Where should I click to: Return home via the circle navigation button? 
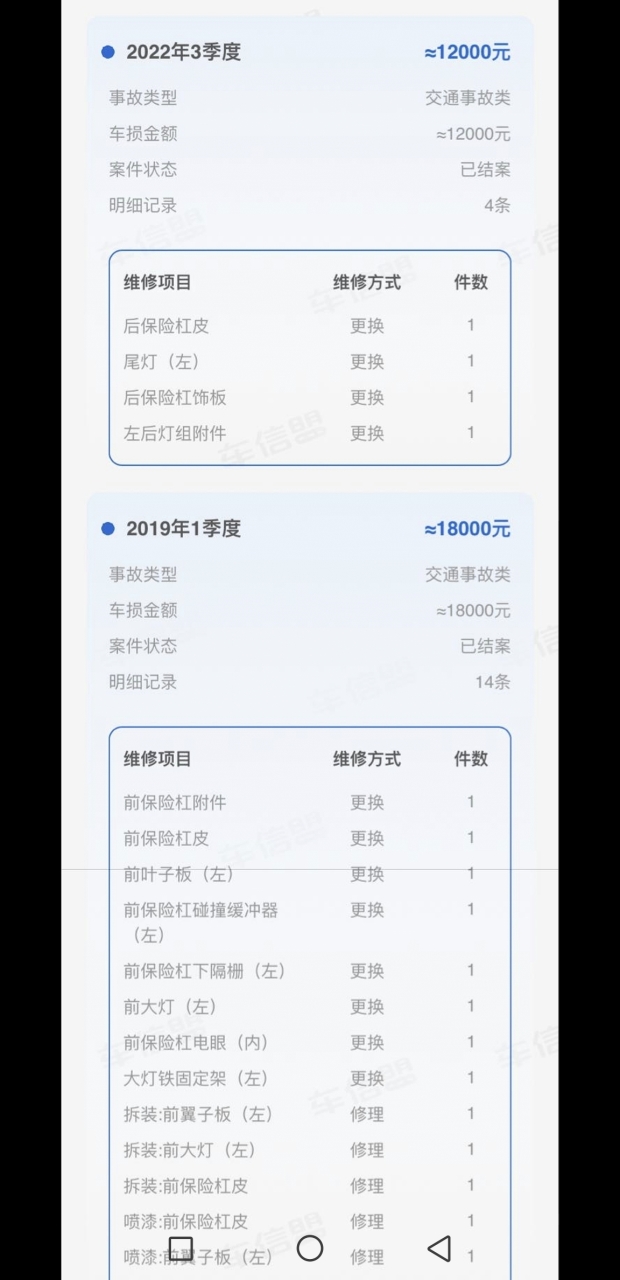[x=310, y=1248]
